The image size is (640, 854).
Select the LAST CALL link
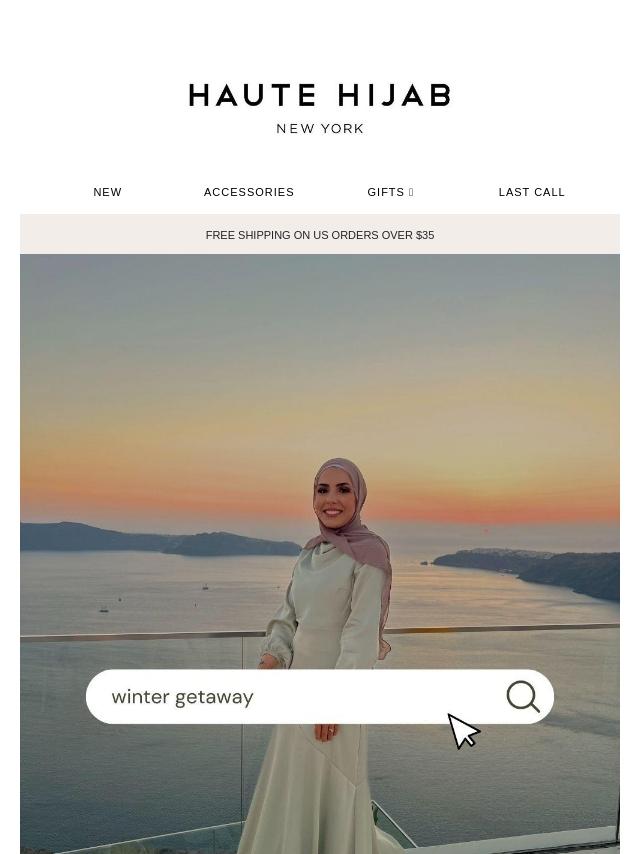click(531, 192)
